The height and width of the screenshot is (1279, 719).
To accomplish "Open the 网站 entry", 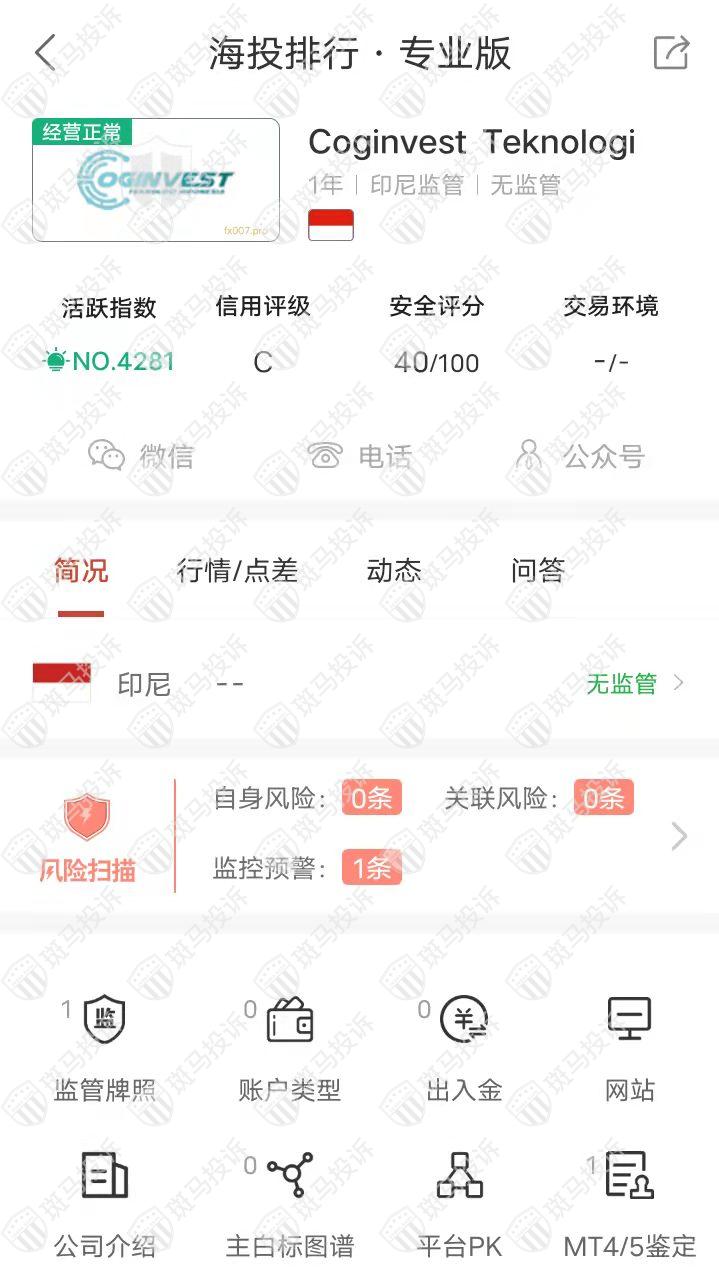I will (630, 1048).
